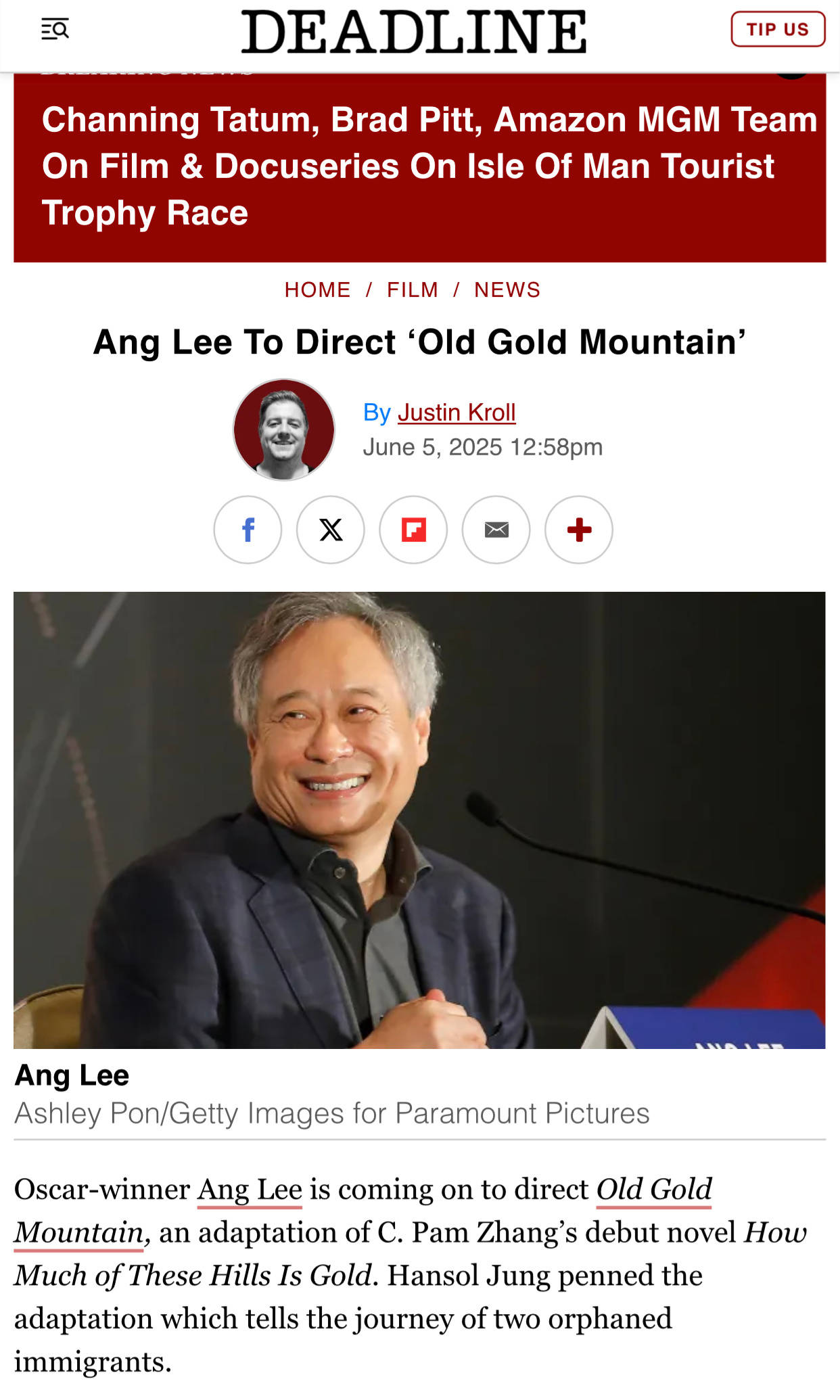Tap Justin Kroll's author photo
Viewport: 840px width, 1400px height.
pos(284,429)
